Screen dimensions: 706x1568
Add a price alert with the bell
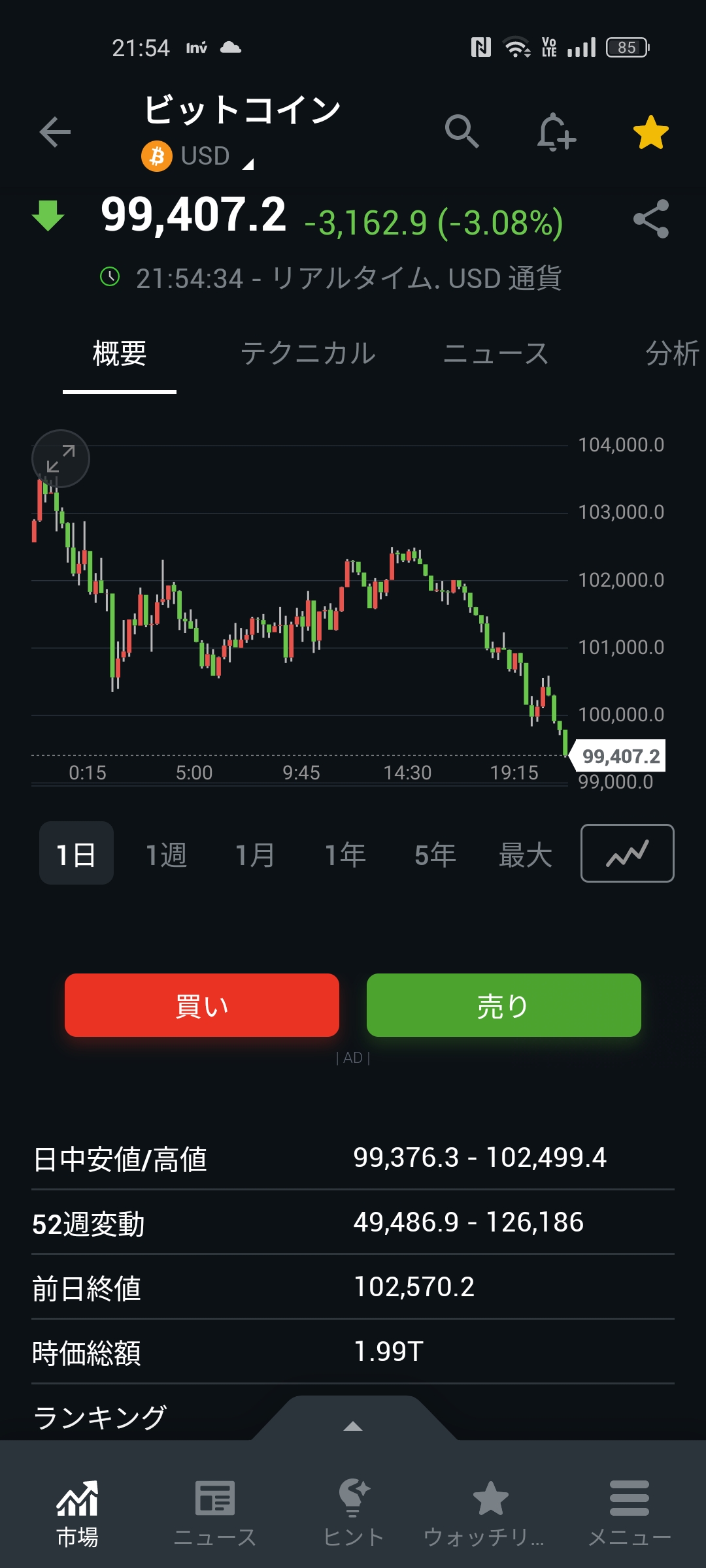coord(556,132)
